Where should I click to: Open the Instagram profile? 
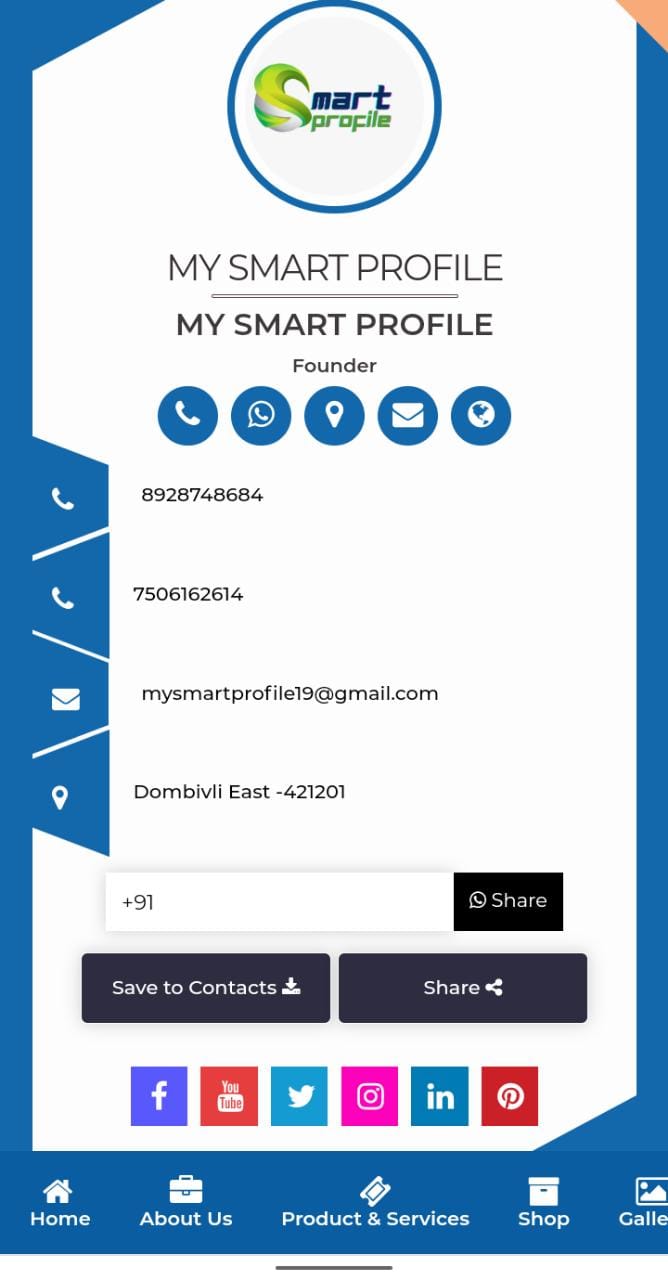pyautogui.click(x=370, y=1097)
